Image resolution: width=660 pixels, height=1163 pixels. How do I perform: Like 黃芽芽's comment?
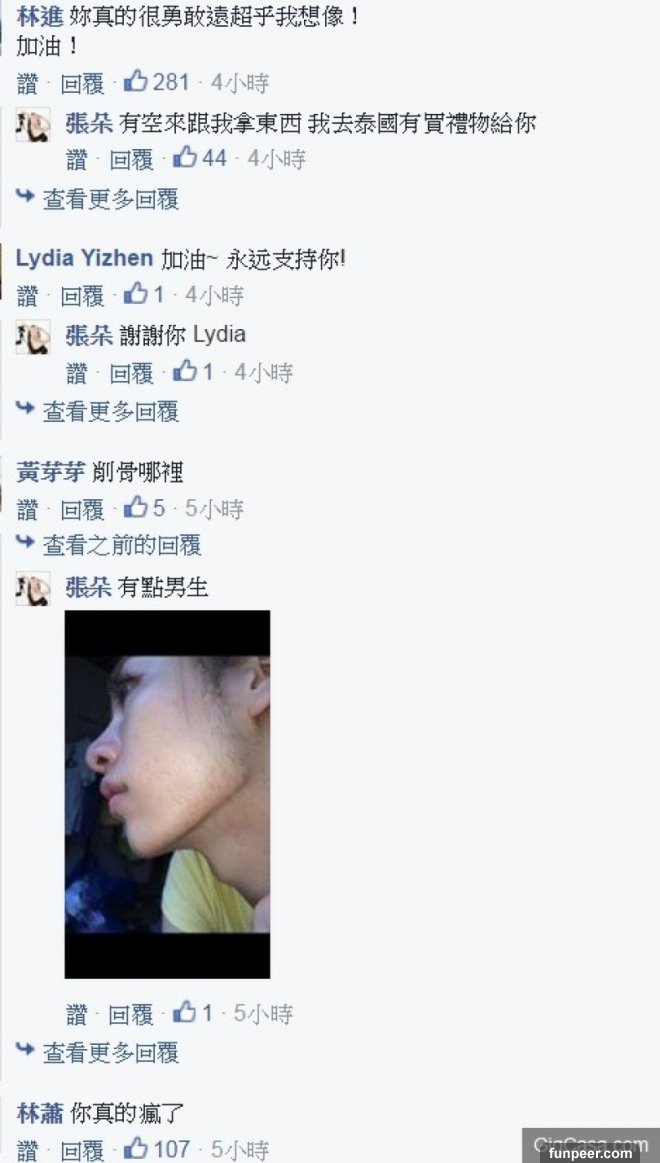click(27, 509)
